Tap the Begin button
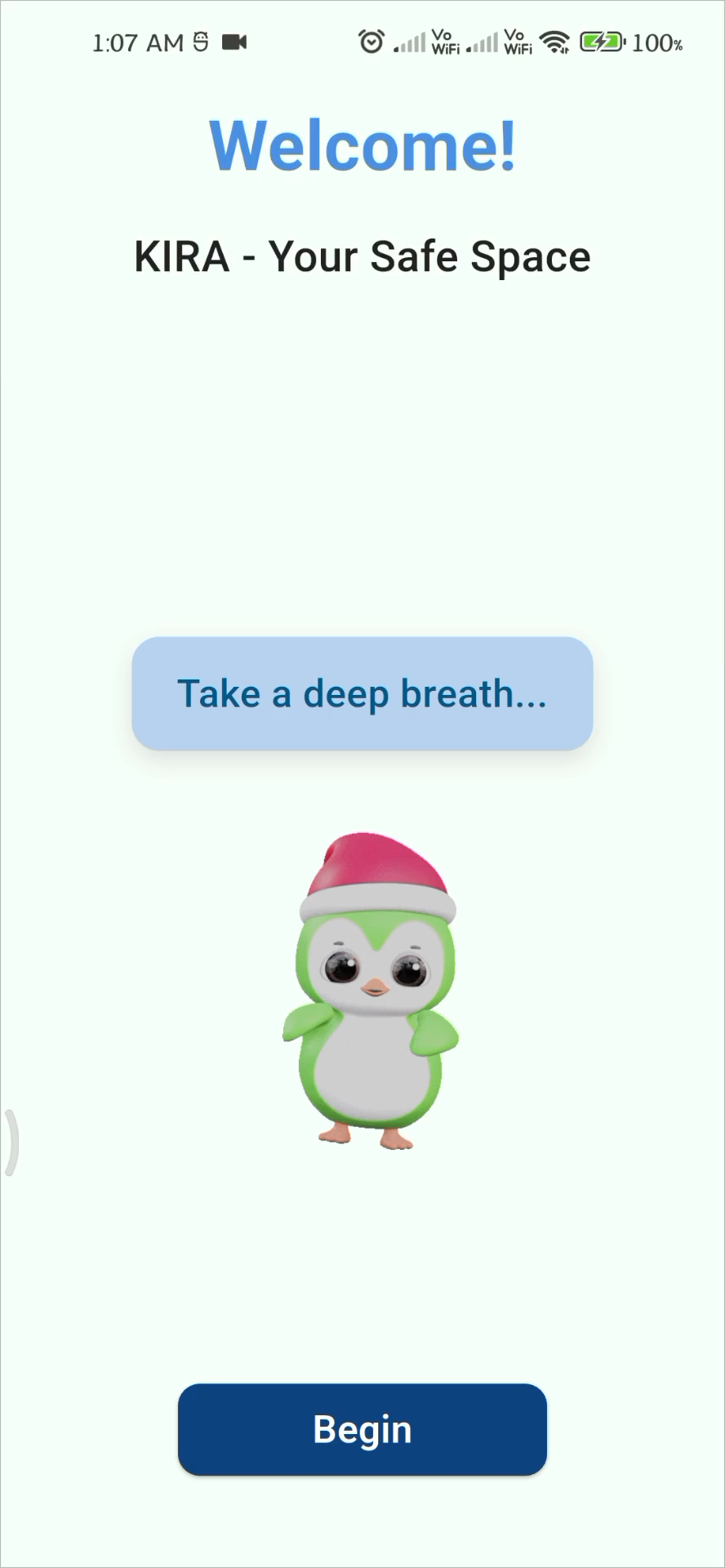 [362, 1429]
